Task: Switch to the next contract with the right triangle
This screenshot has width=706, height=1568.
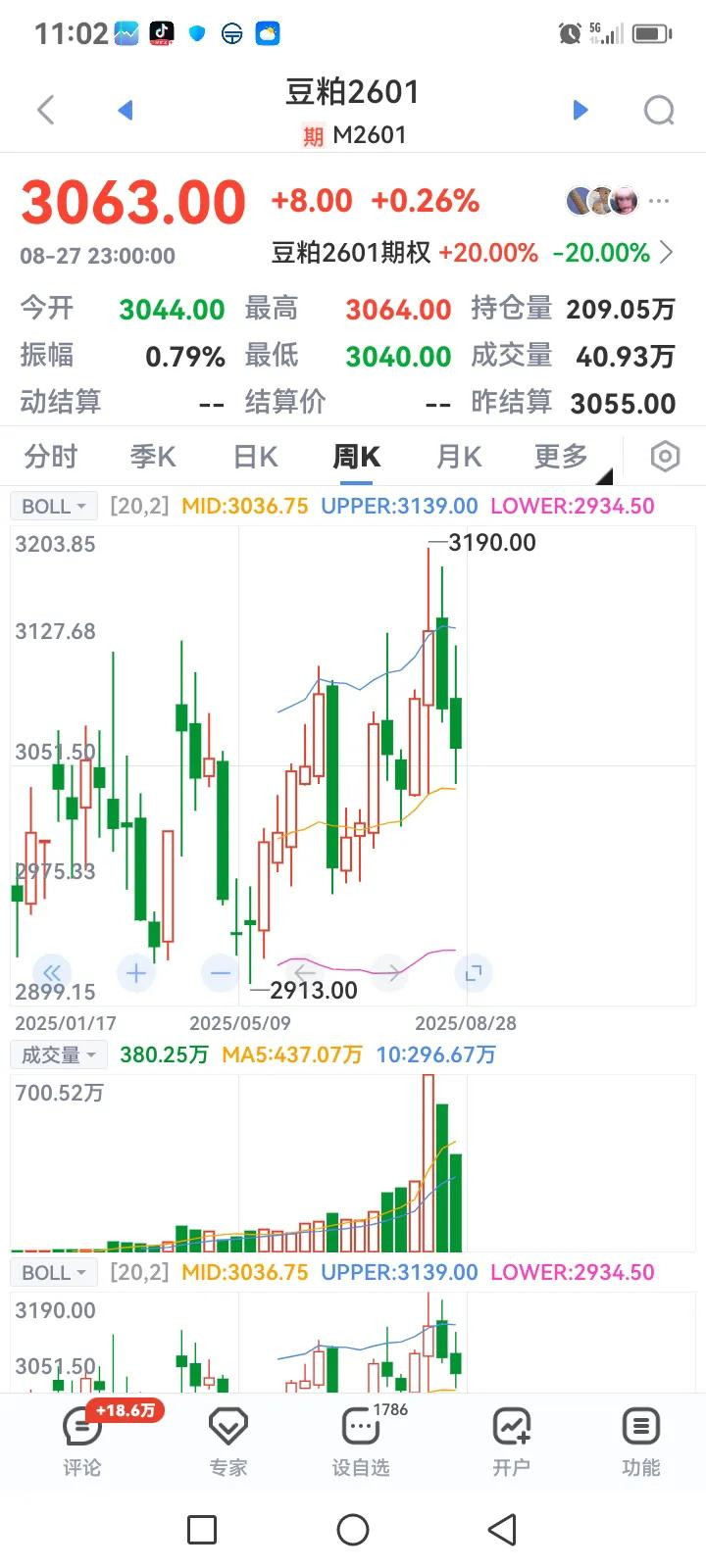Action: [580, 110]
